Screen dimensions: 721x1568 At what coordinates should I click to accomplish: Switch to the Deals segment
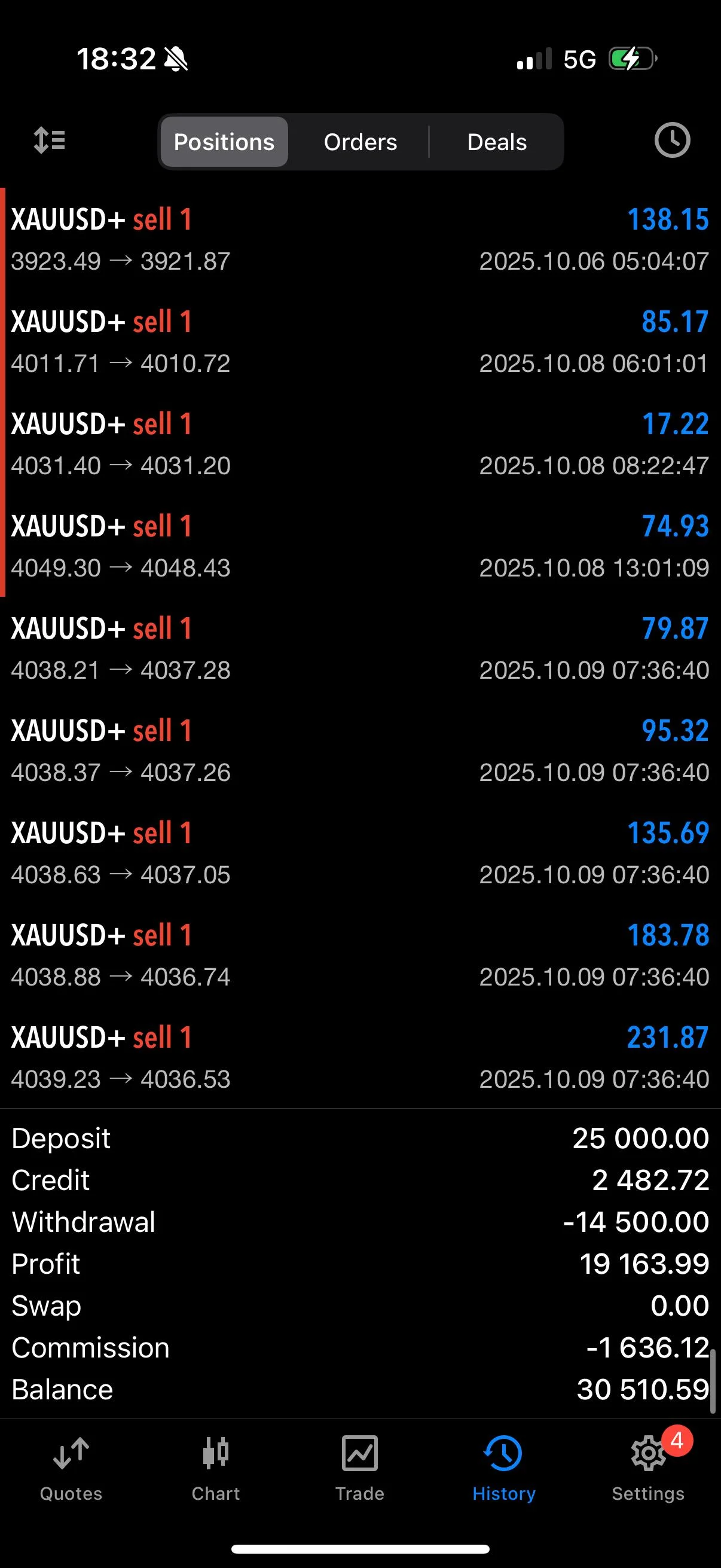(x=496, y=142)
